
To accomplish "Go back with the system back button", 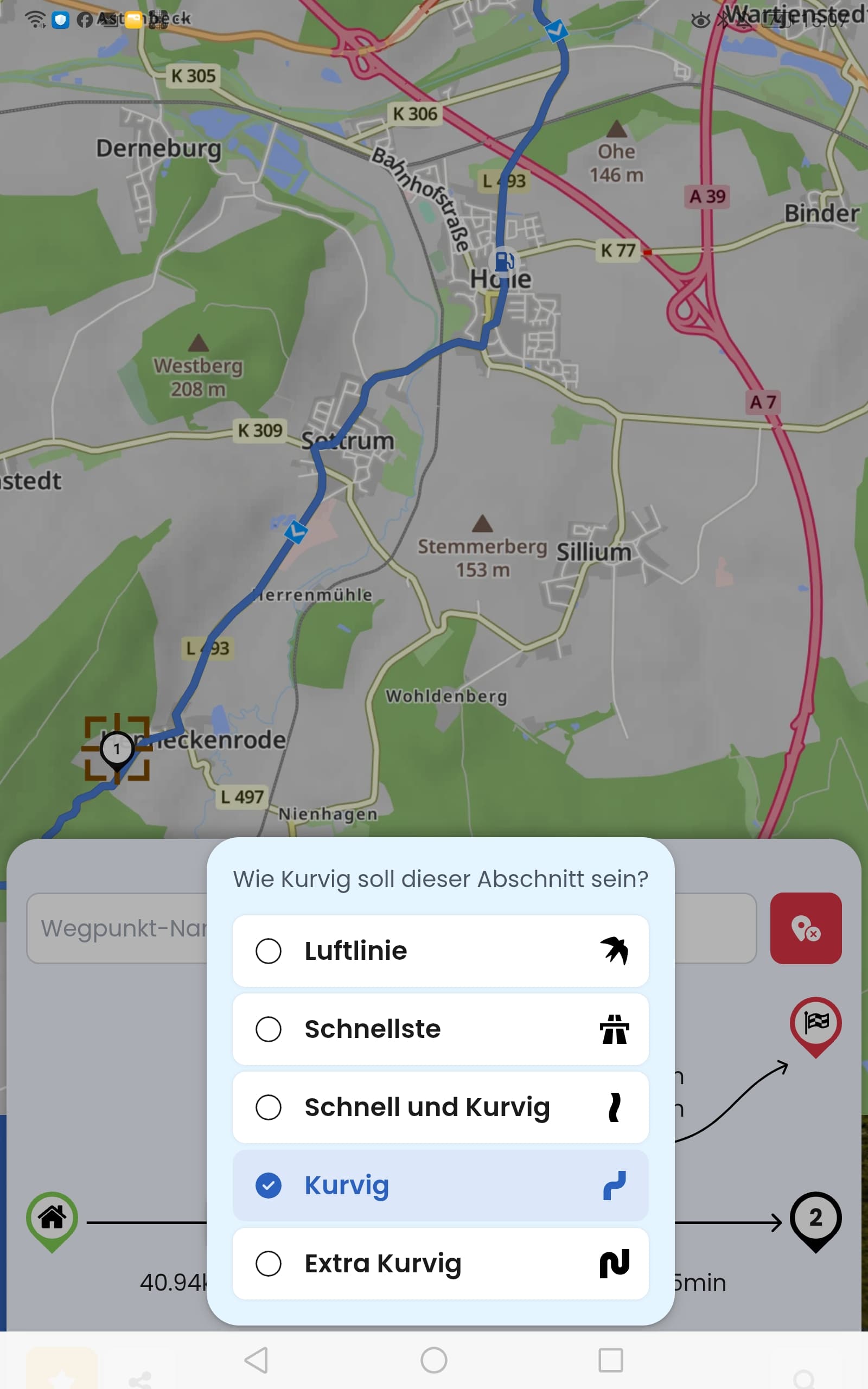I will [256, 1360].
